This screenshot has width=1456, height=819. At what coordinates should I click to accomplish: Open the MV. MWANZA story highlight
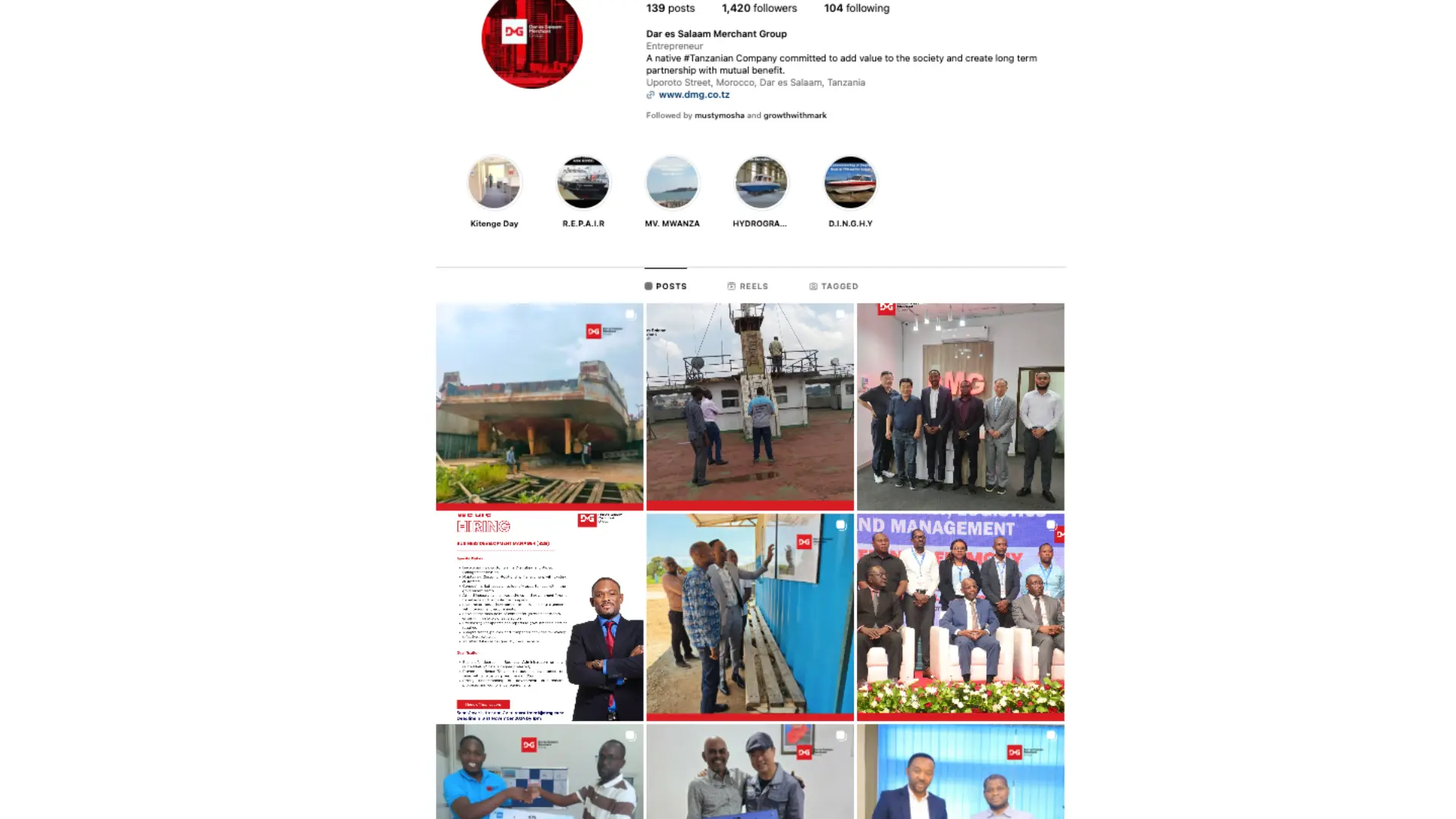click(672, 183)
